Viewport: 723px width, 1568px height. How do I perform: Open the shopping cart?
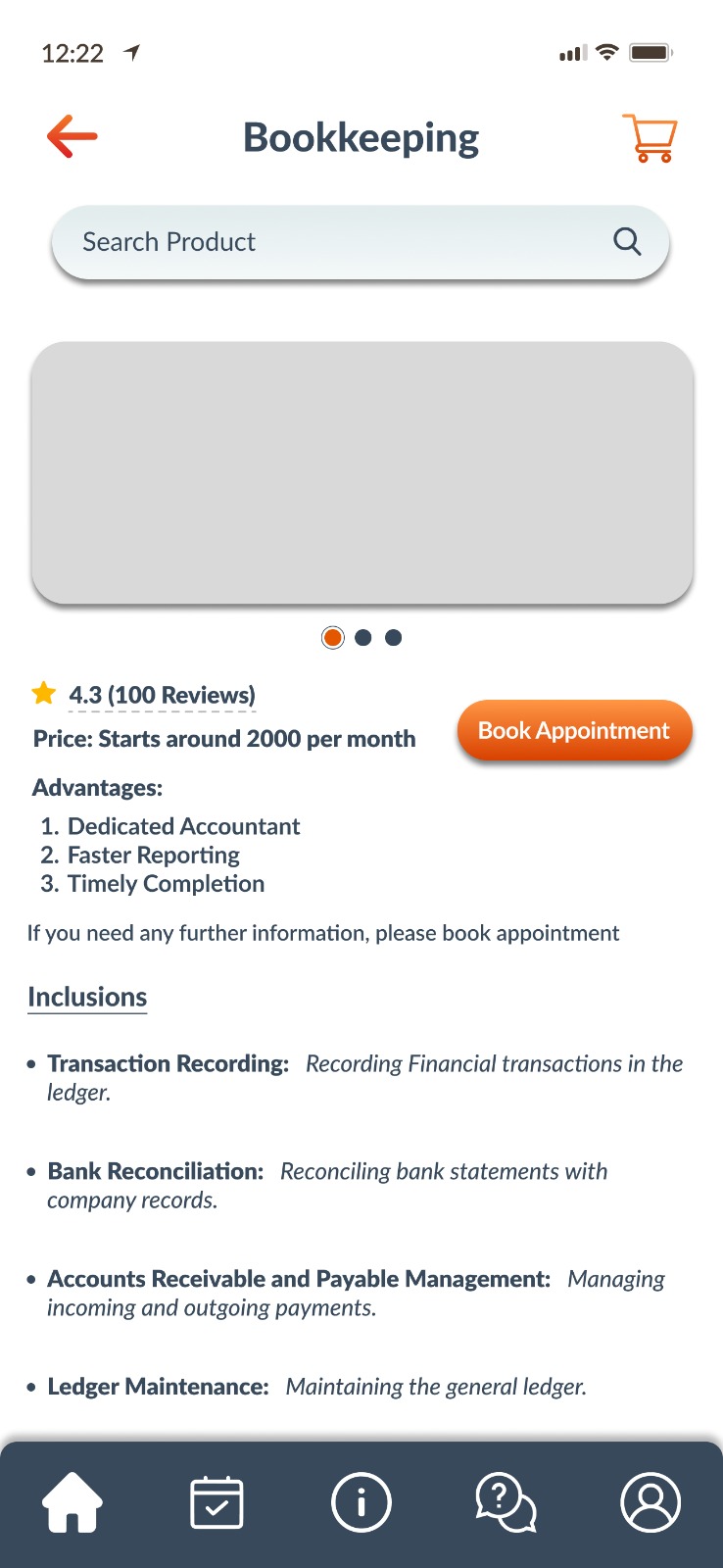tap(650, 138)
